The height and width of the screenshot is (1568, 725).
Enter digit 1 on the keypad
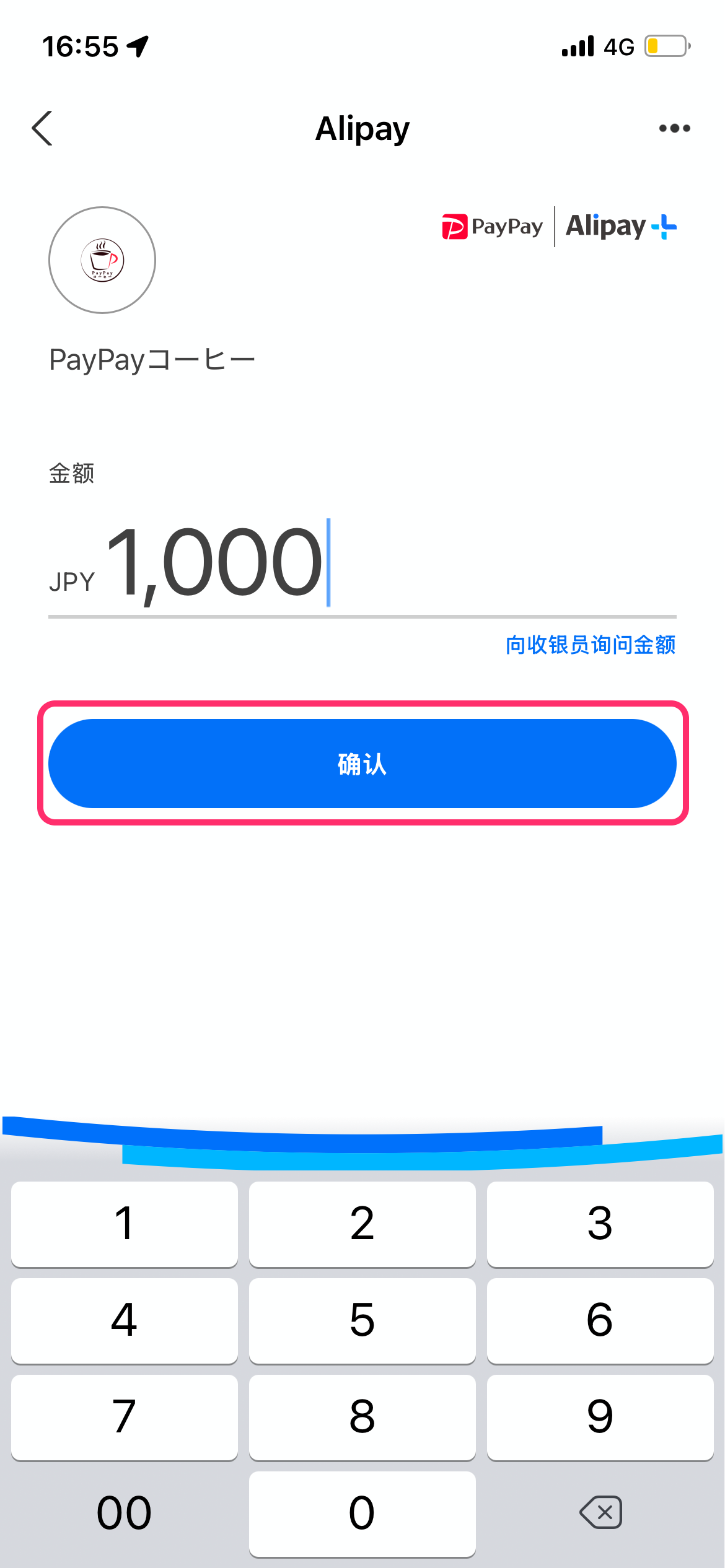pos(125,1224)
